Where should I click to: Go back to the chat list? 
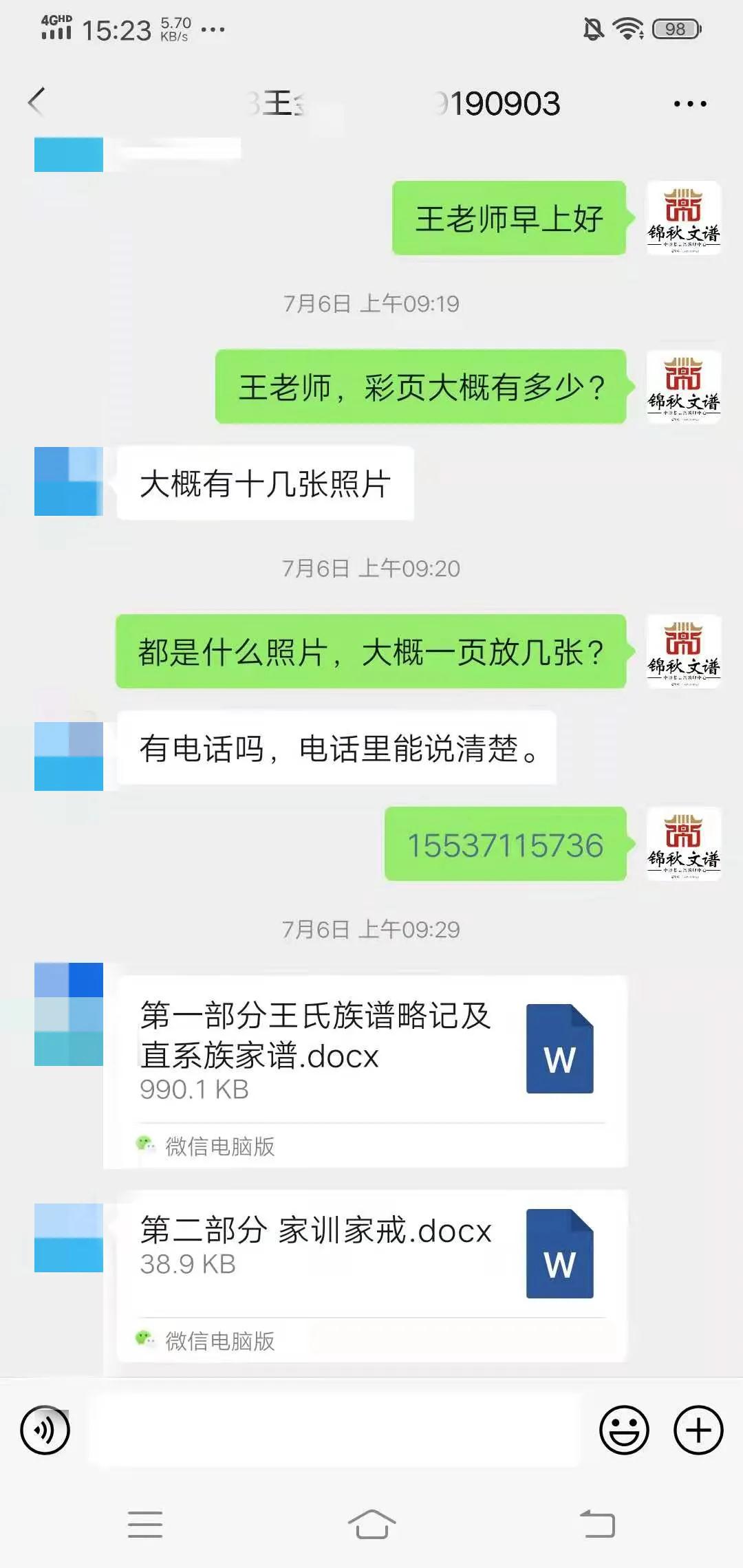click(x=37, y=103)
